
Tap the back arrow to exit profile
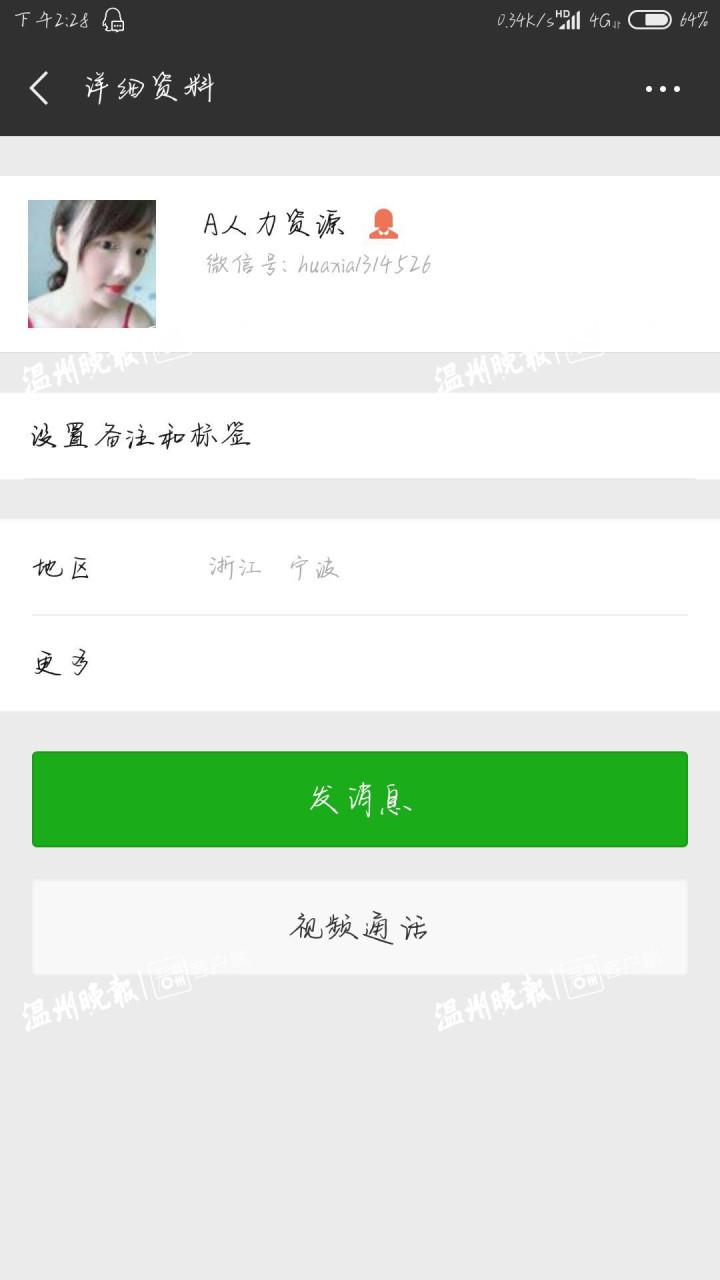pyautogui.click(x=38, y=88)
